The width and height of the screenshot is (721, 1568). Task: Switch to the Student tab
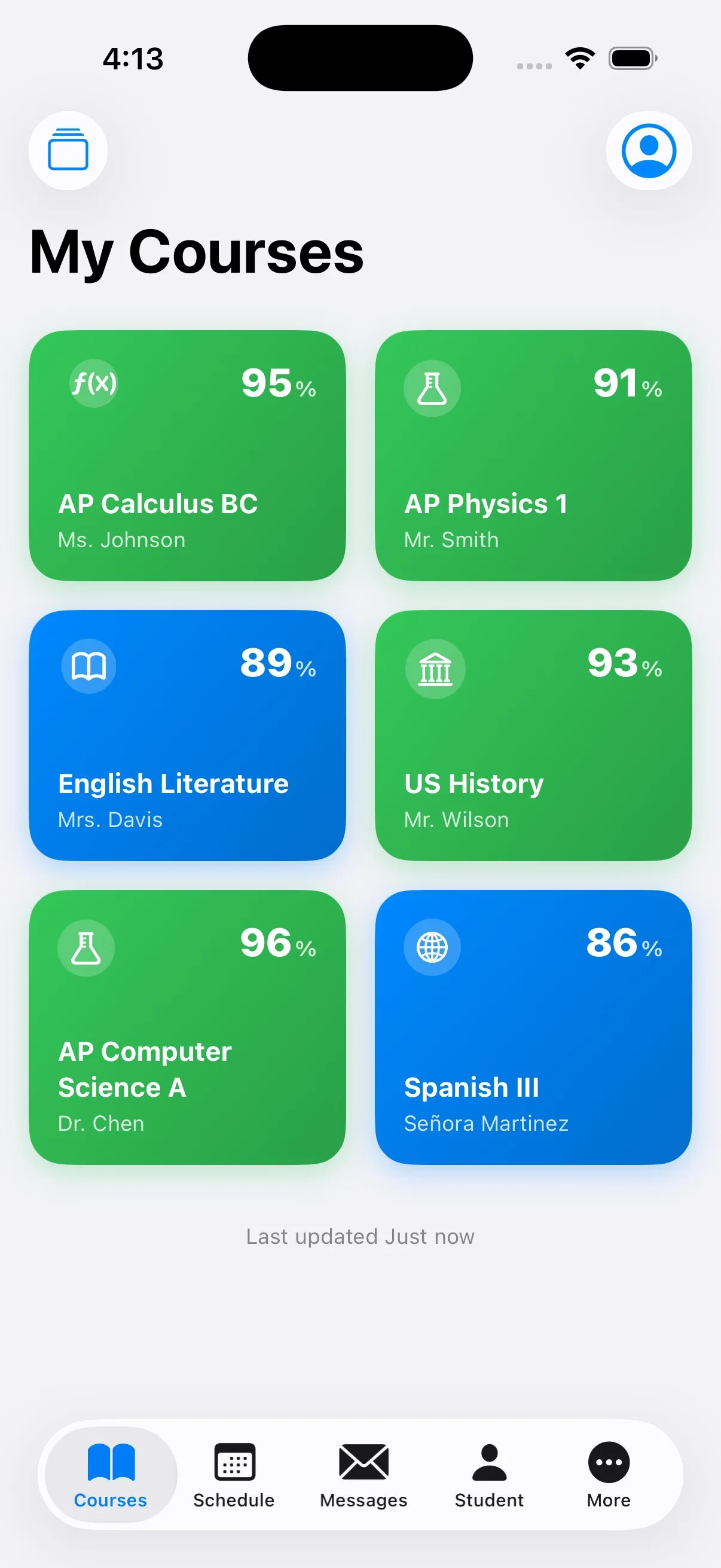tap(488, 1474)
